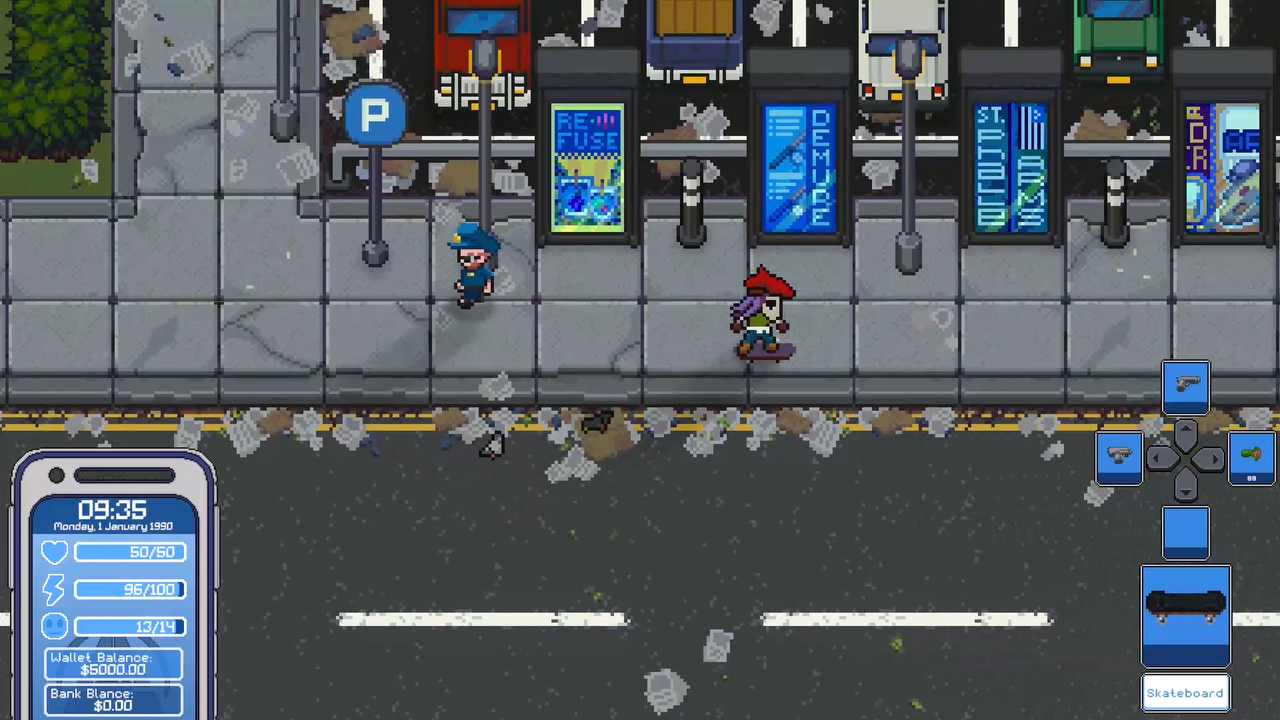Screen dimensions: 1280x720
Task: Tap the left arrow on the D-pad
Action: click(x=1160, y=459)
